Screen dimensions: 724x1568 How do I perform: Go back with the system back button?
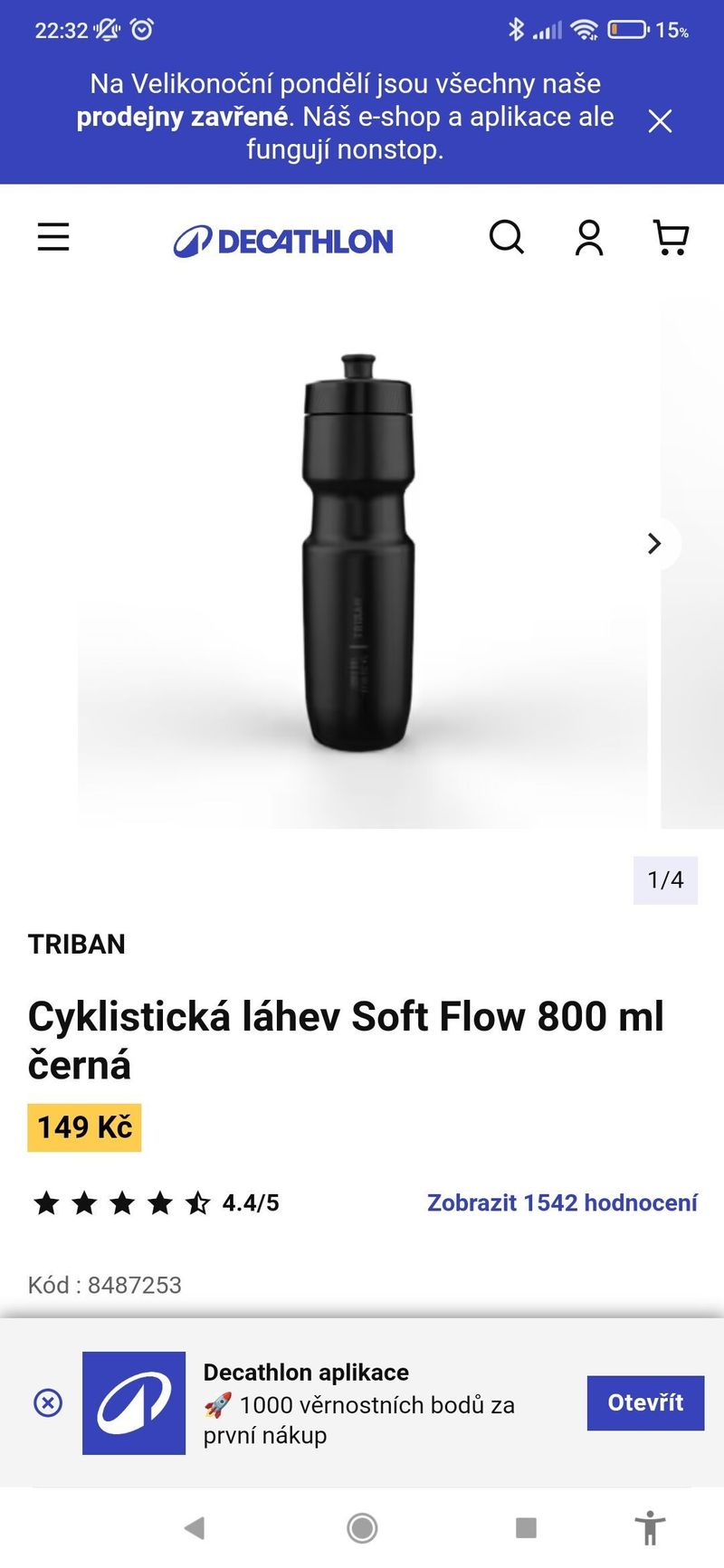coord(194,1528)
